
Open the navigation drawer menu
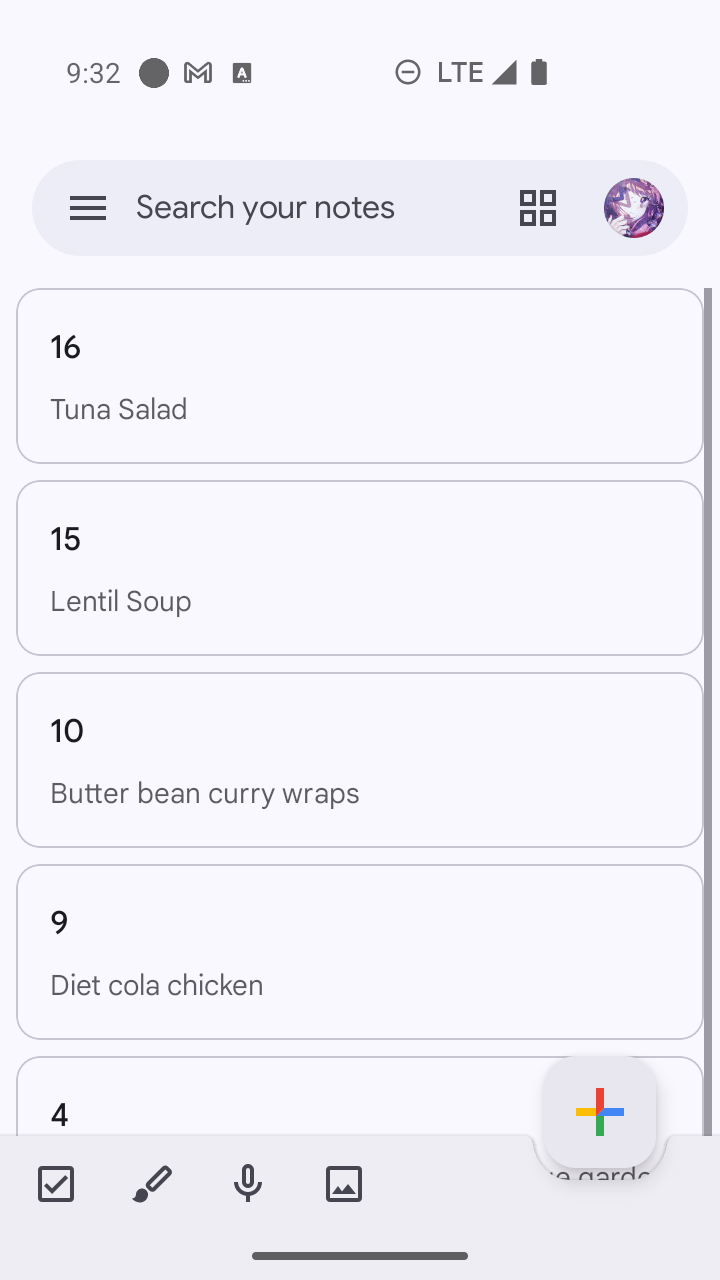88,208
